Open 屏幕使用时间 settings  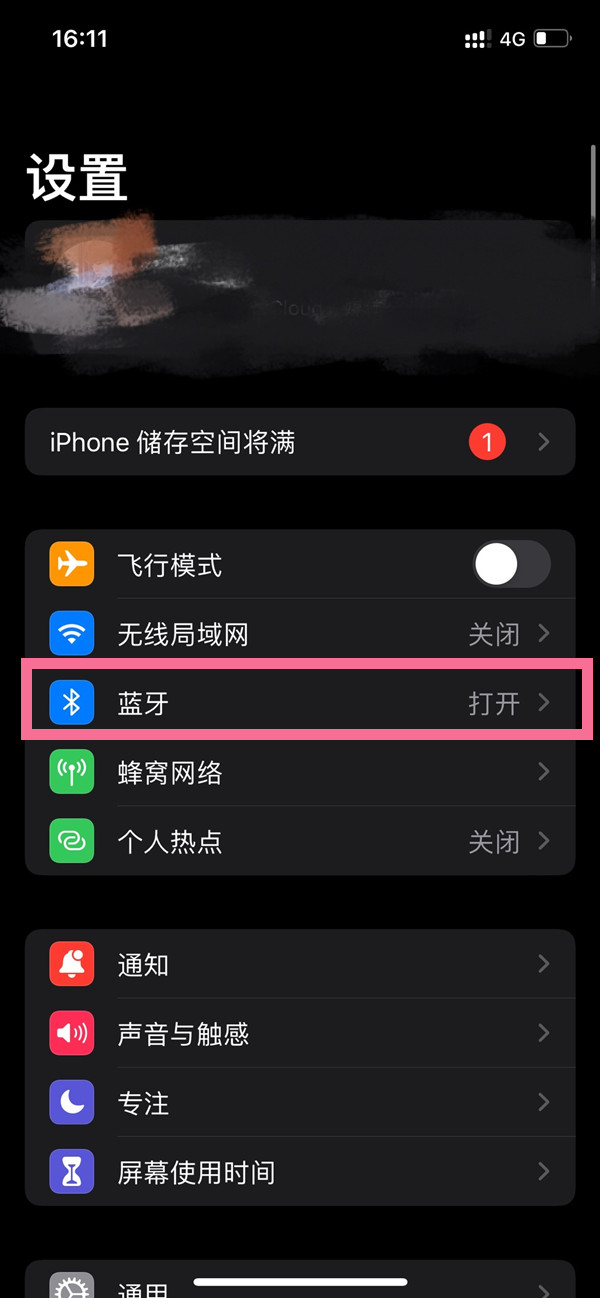[x=300, y=1171]
